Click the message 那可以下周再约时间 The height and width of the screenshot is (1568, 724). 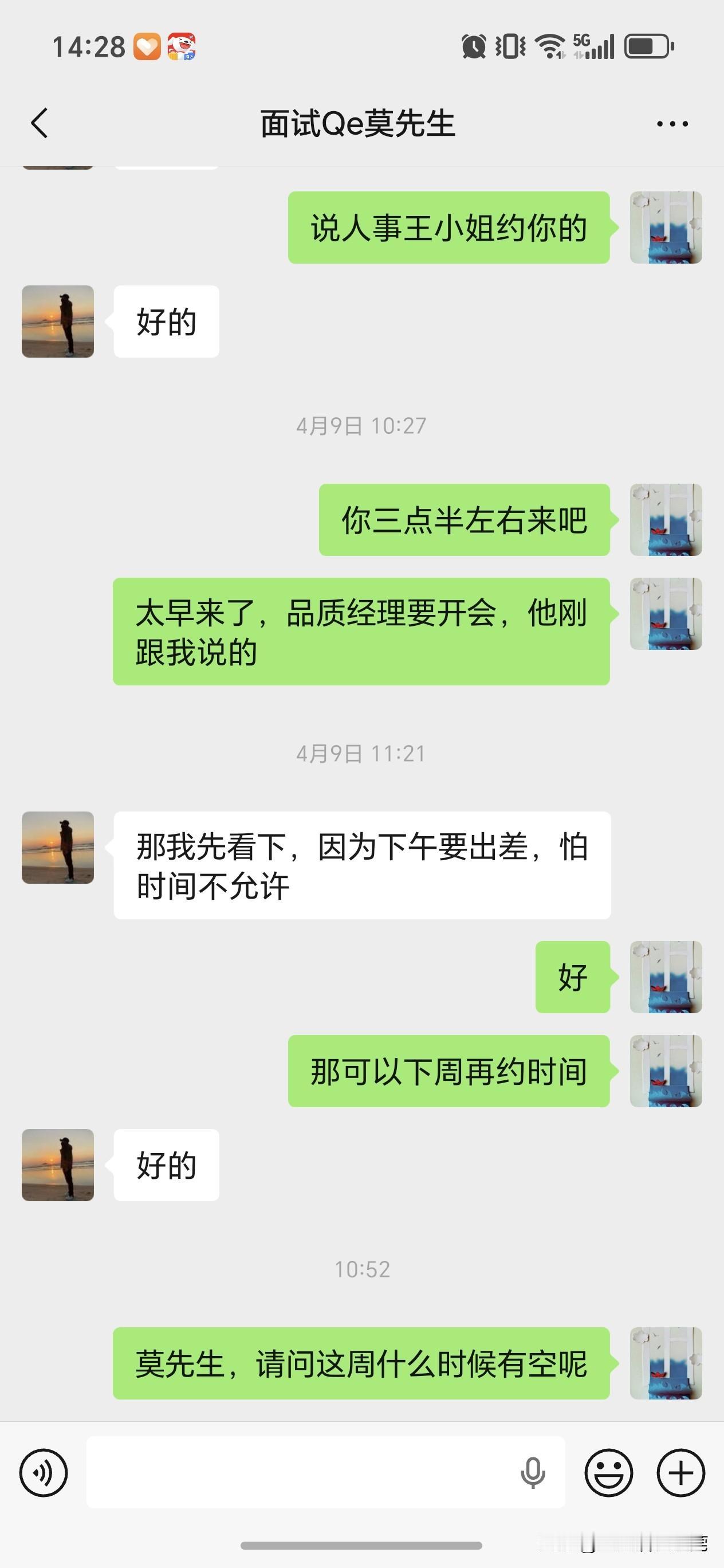pyautogui.click(x=448, y=1071)
